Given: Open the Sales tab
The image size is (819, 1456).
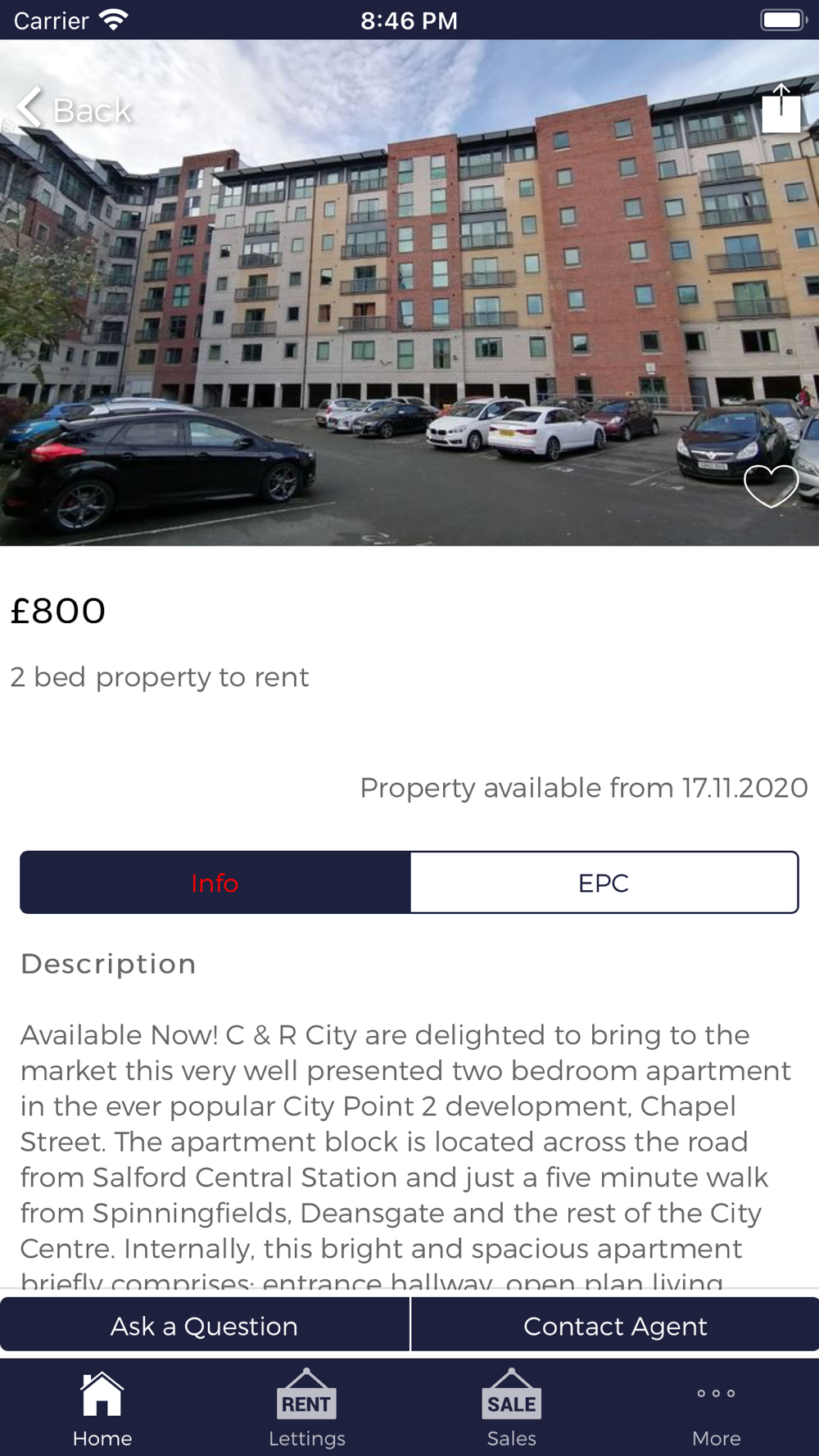Looking at the screenshot, I should 512,1410.
